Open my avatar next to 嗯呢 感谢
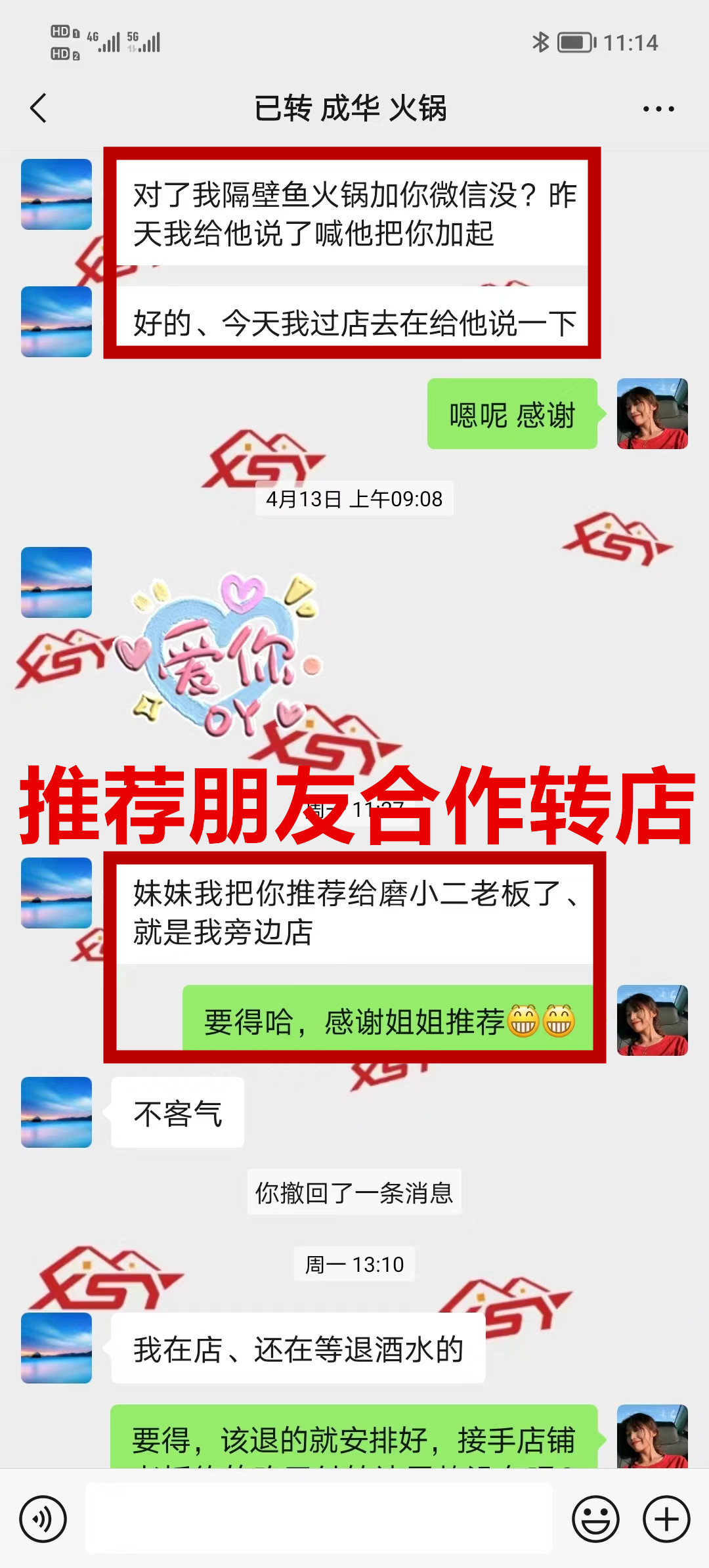 click(x=652, y=414)
